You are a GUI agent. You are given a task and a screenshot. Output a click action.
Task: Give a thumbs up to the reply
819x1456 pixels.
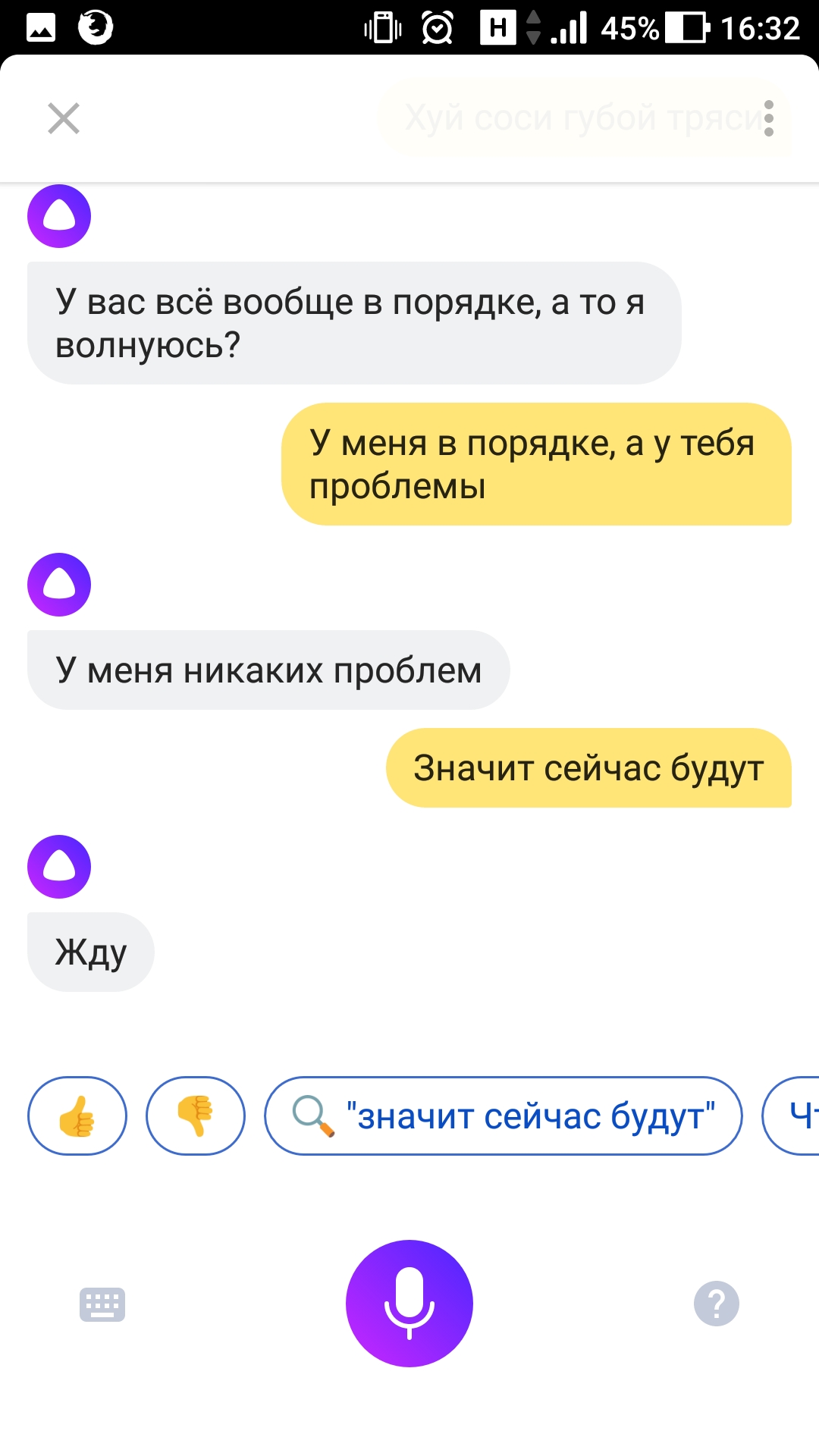(77, 1116)
